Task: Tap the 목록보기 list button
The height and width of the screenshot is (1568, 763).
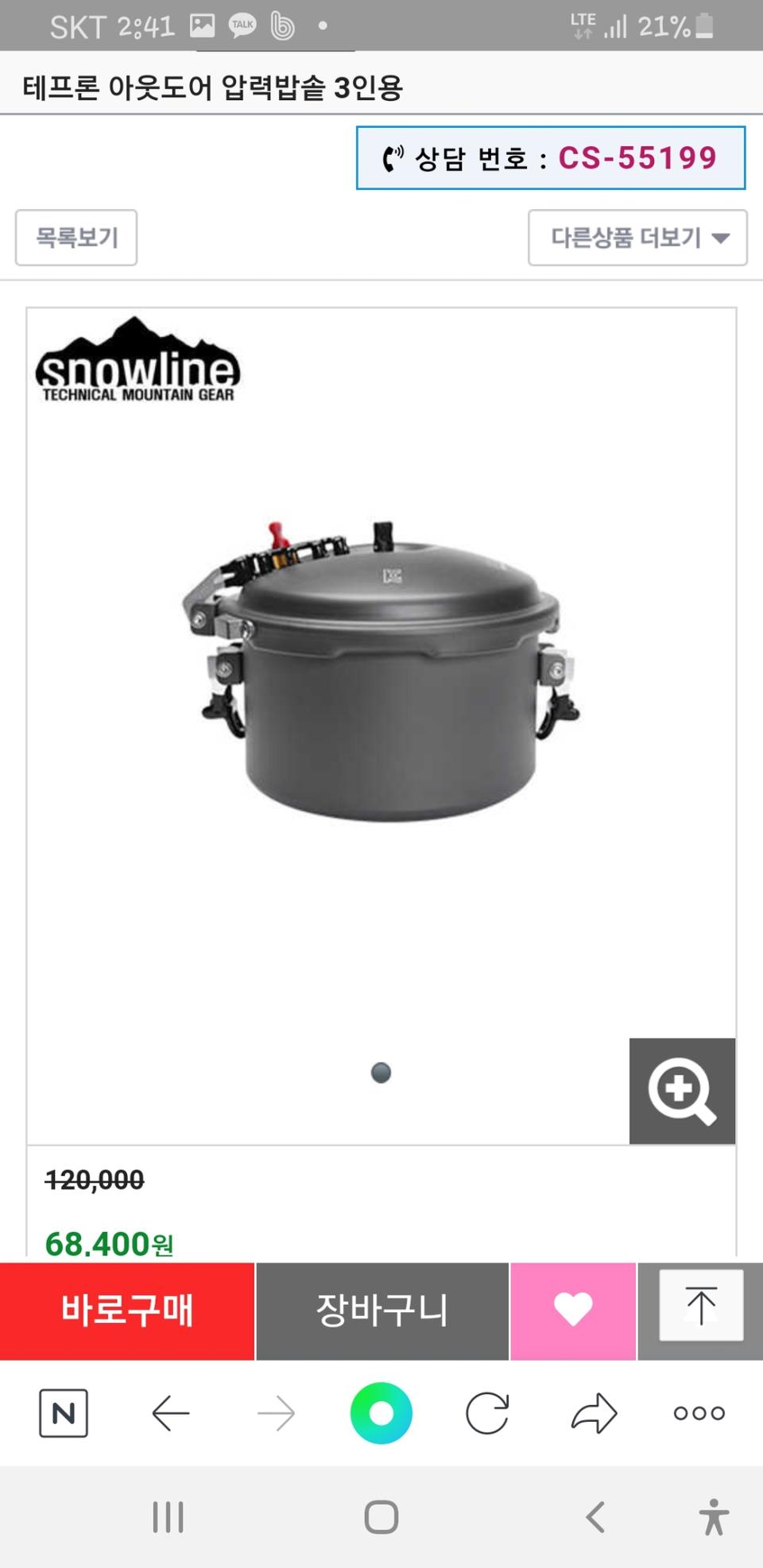Action: click(76, 238)
